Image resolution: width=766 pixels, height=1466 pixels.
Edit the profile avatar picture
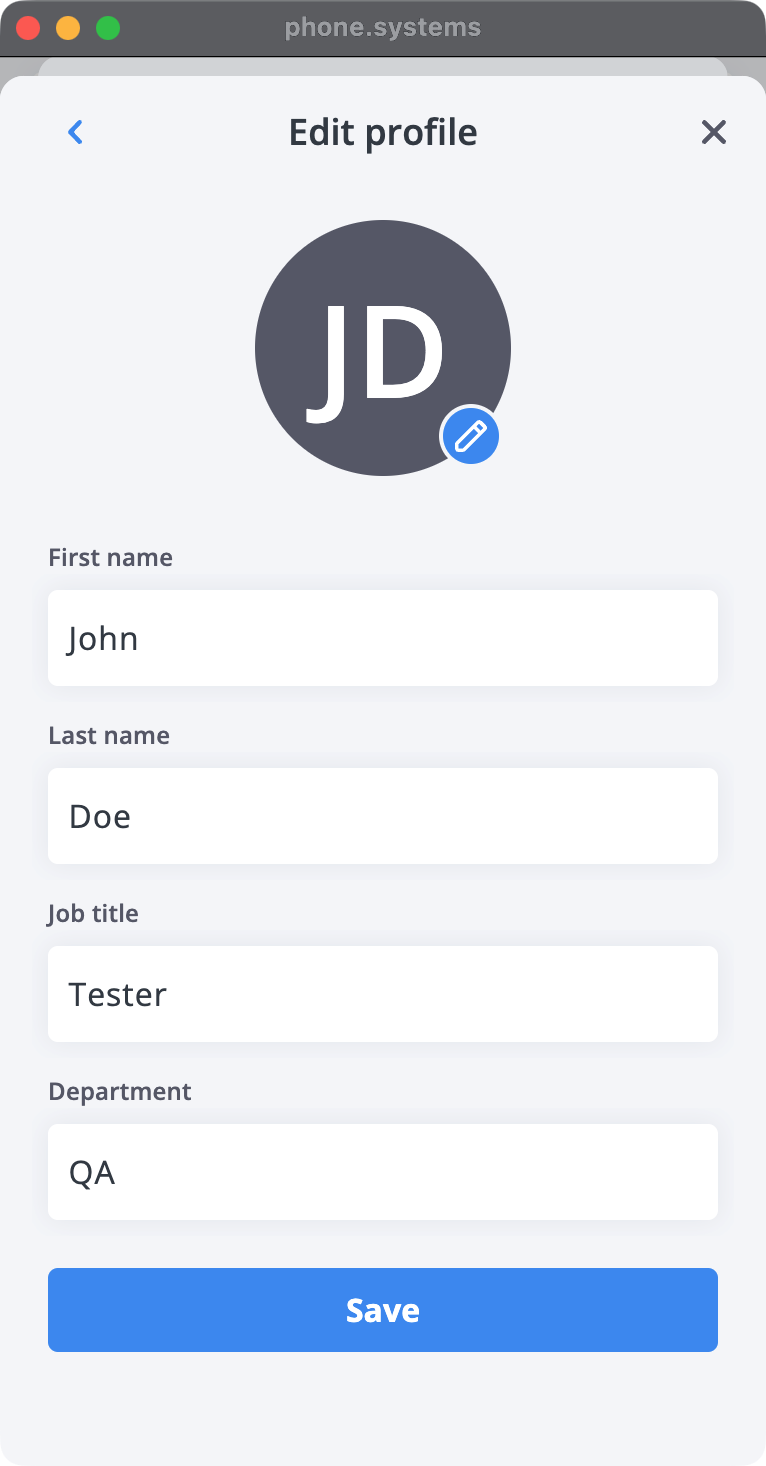click(470, 435)
